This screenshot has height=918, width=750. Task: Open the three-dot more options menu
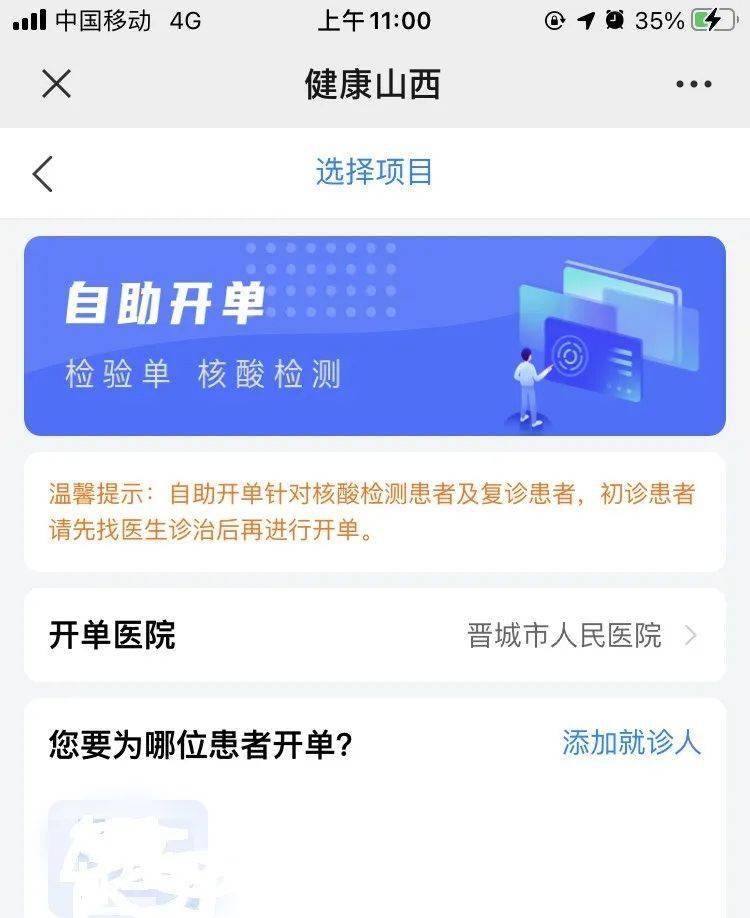(x=693, y=85)
